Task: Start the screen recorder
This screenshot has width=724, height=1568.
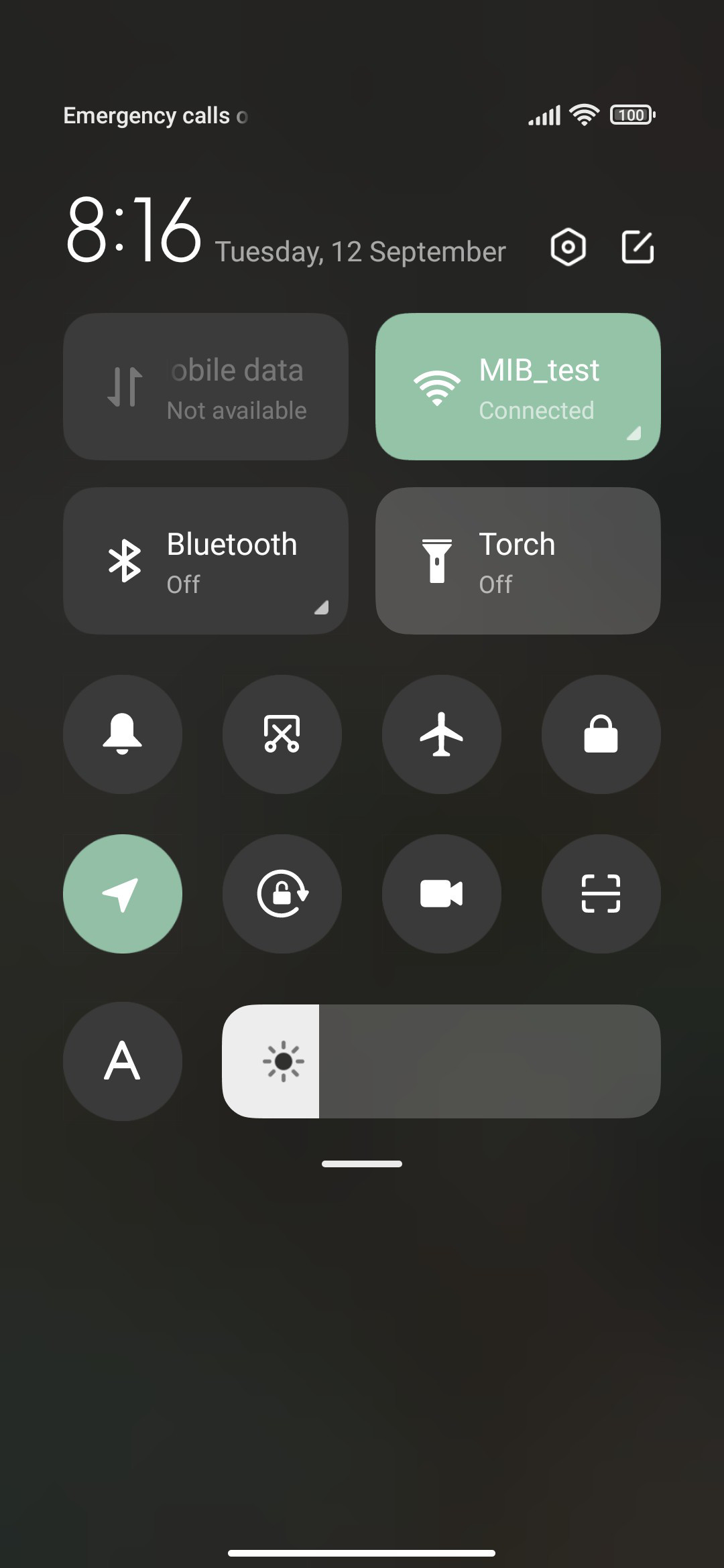Action: point(442,894)
